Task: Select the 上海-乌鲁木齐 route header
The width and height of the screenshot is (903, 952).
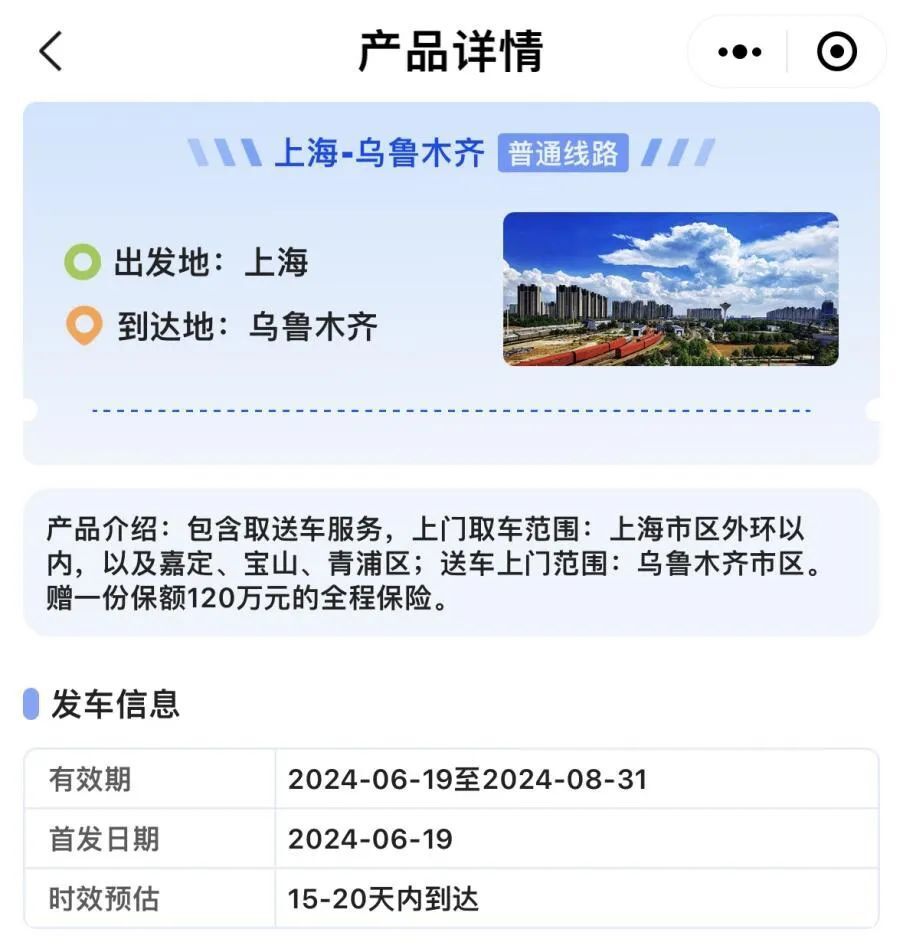Action: pos(376,152)
